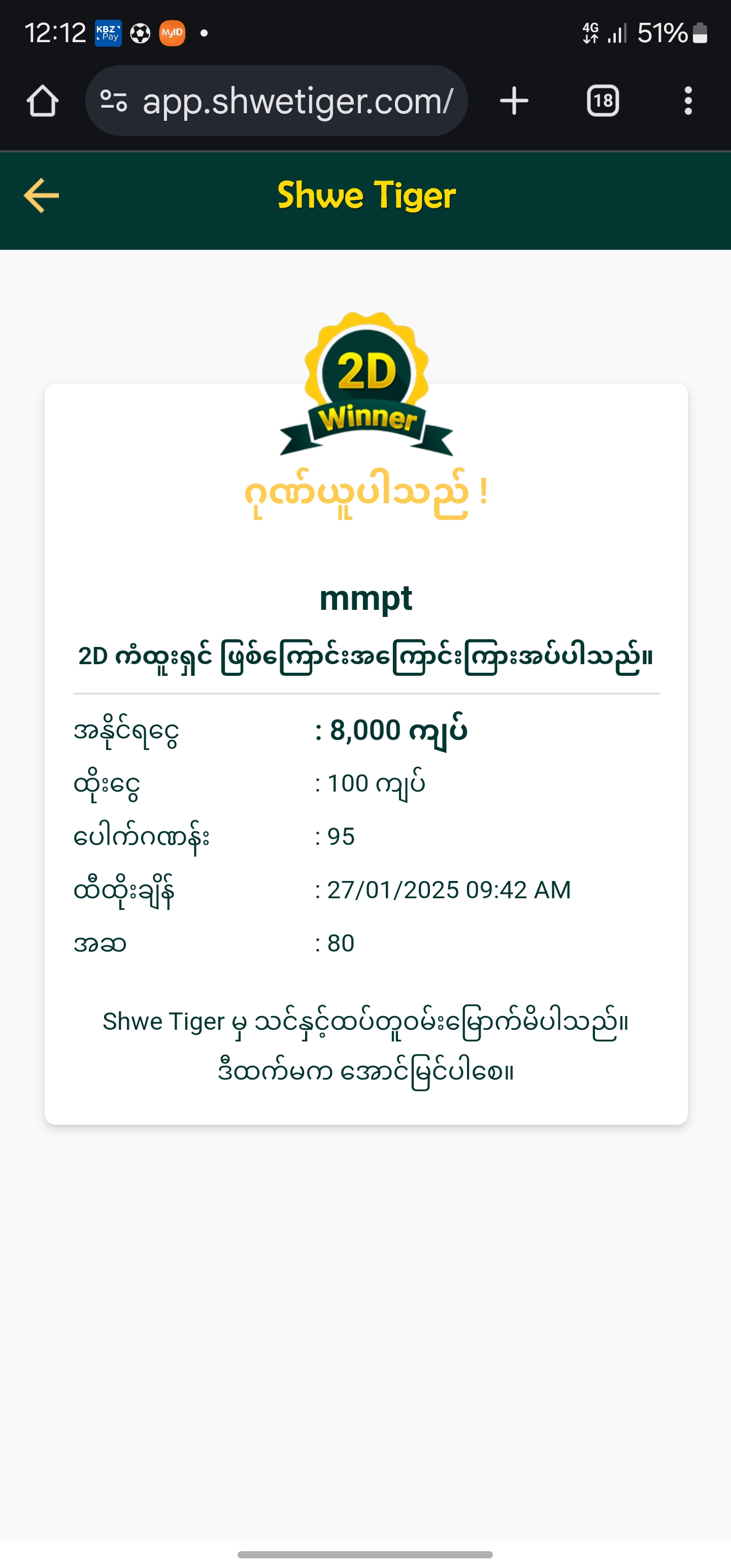Open the browser home page

tap(43, 101)
